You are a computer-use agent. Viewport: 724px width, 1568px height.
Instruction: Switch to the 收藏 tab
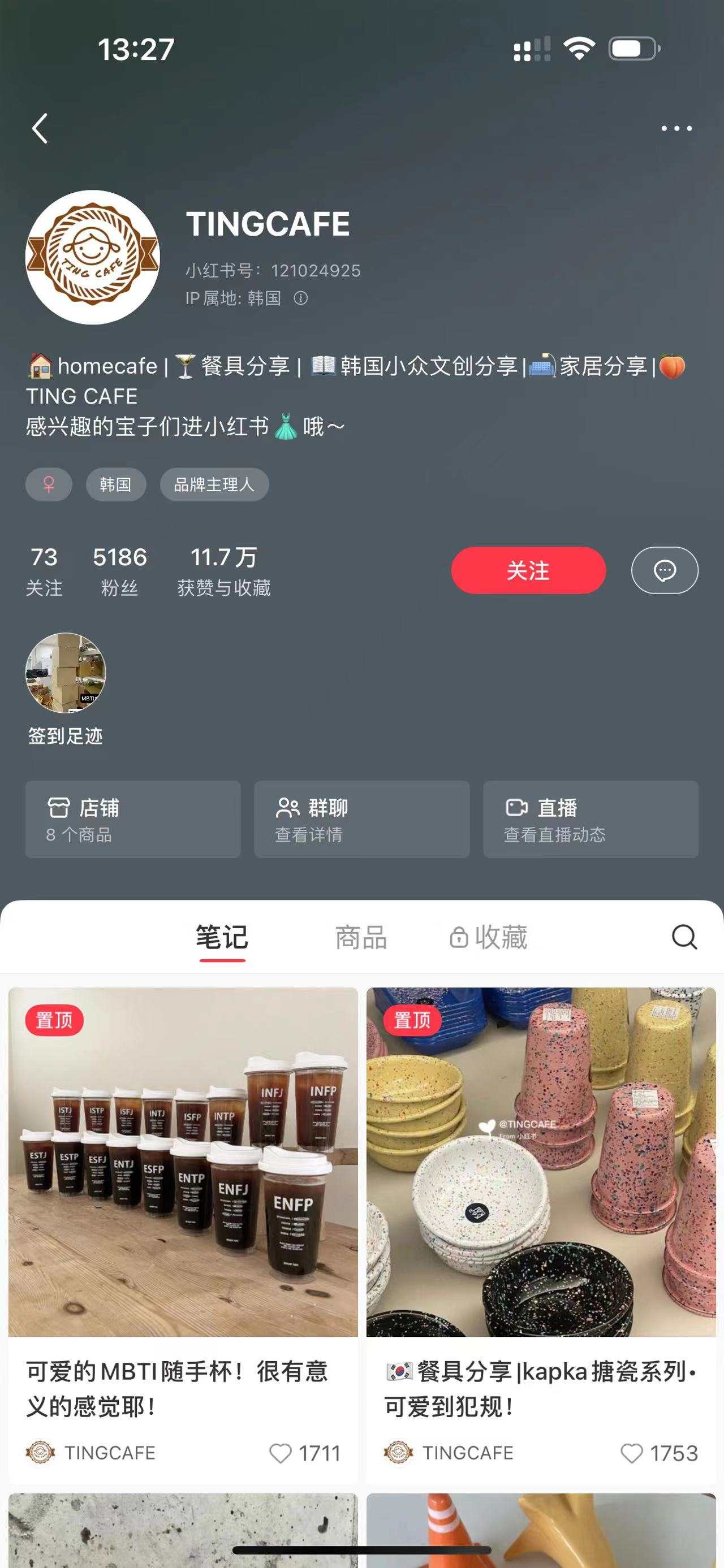489,937
